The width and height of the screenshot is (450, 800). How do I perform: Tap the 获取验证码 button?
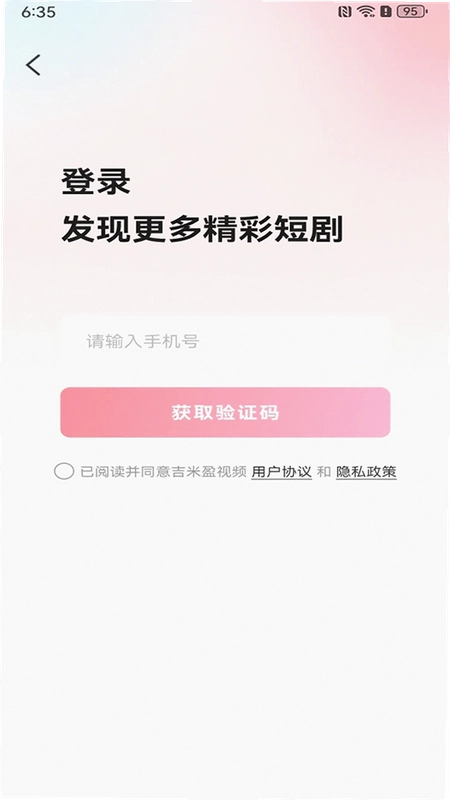225,412
